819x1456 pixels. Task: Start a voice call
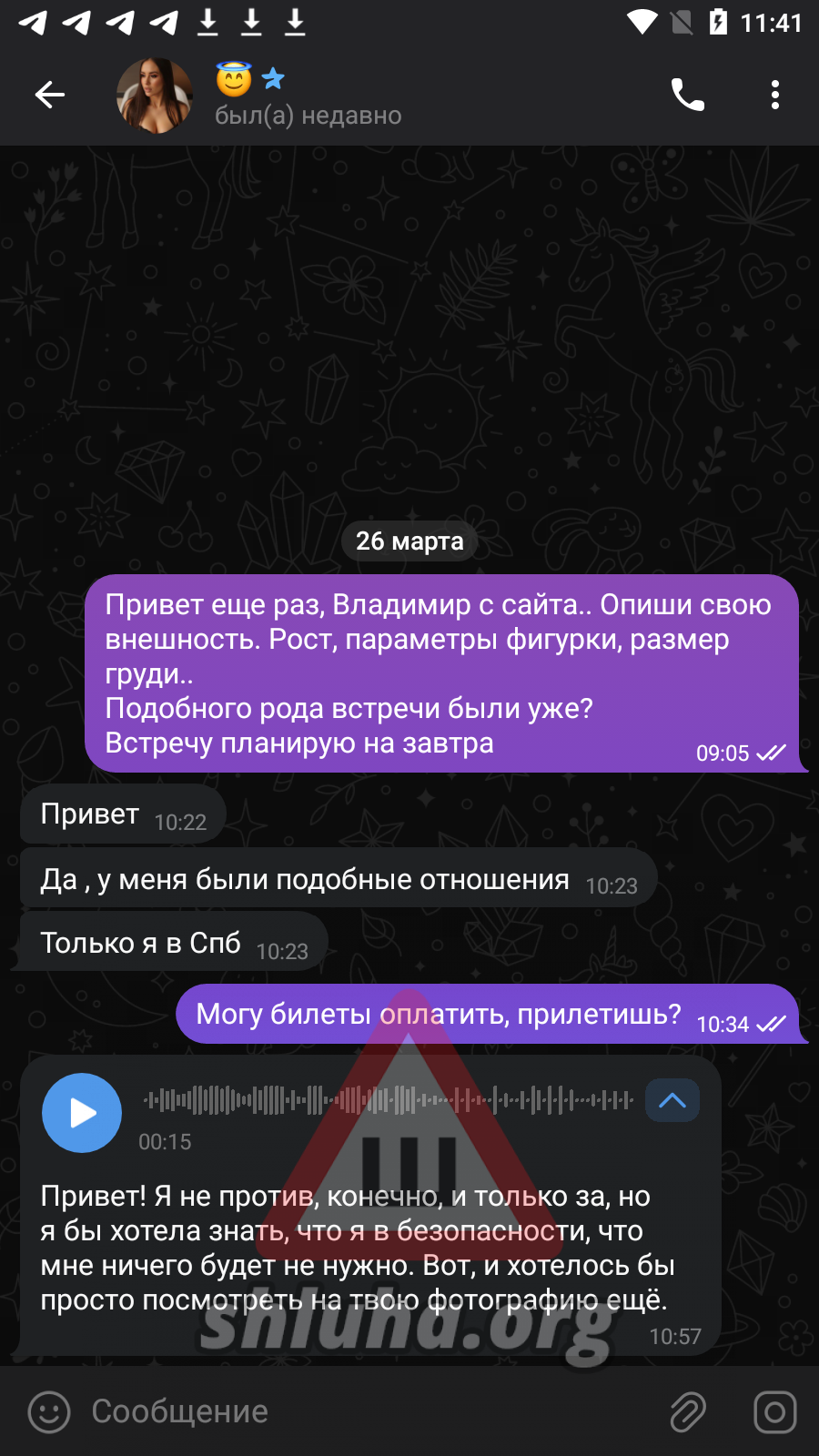(x=687, y=95)
